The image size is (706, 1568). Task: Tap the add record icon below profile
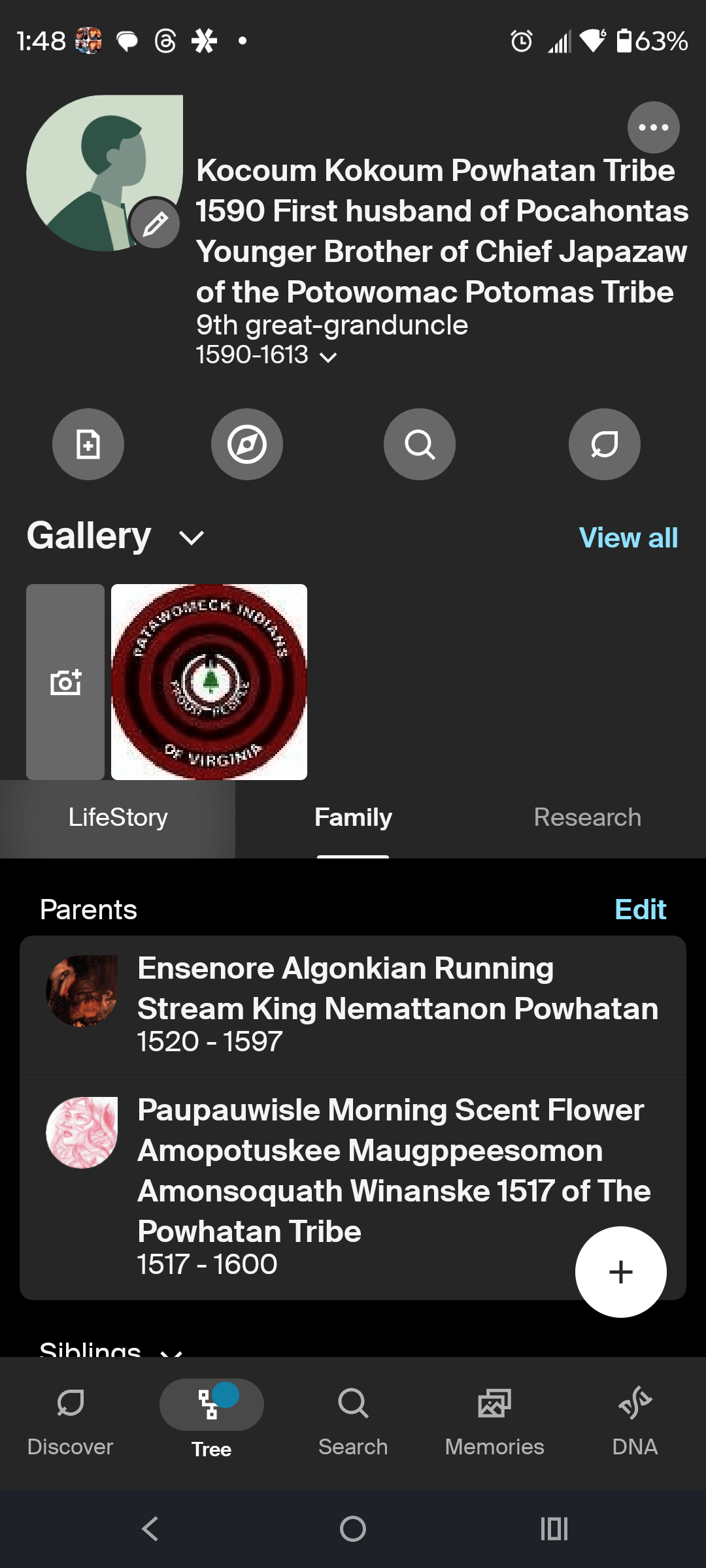click(88, 444)
